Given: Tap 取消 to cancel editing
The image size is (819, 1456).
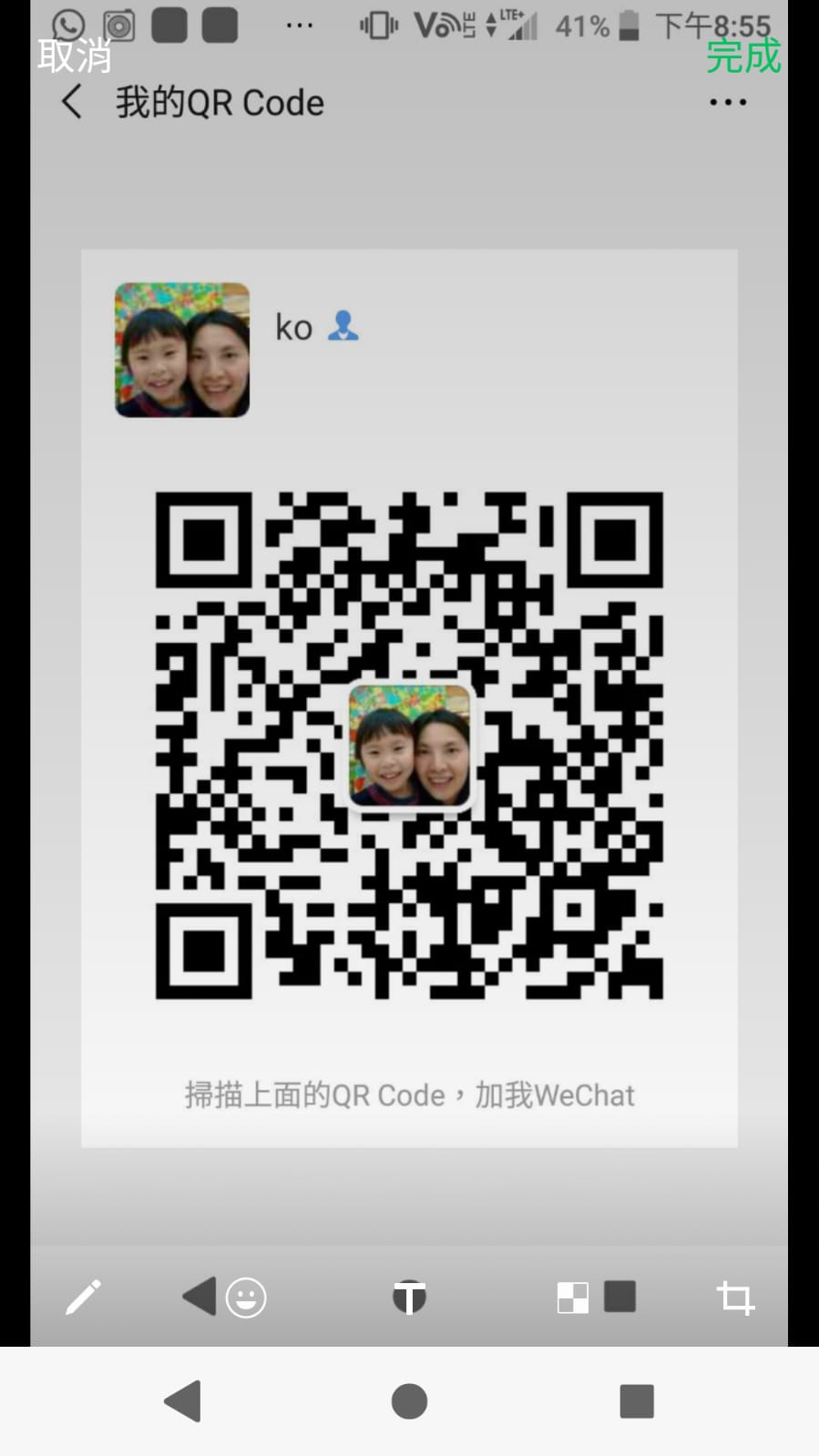Looking at the screenshot, I should (74, 56).
